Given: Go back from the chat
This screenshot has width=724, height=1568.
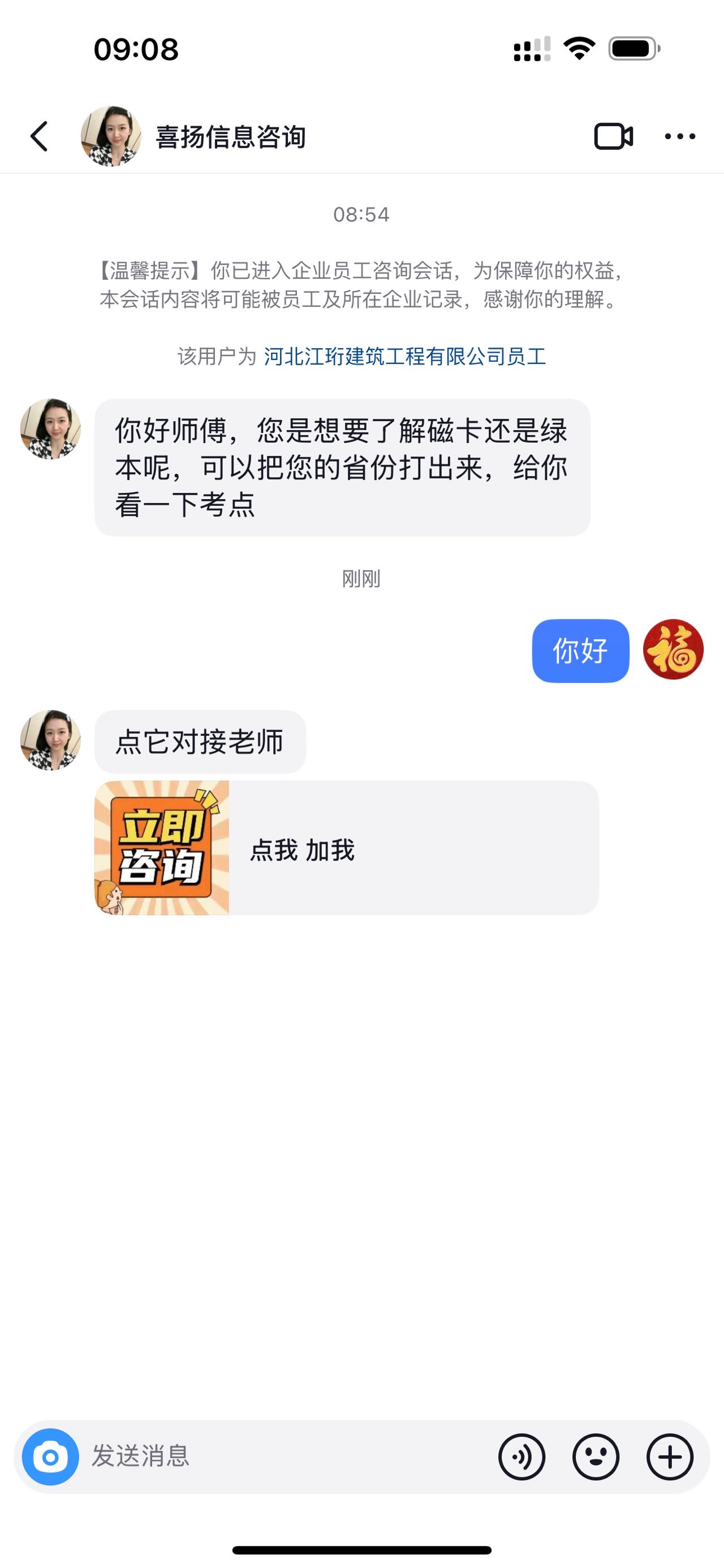Looking at the screenshot, I should coord(40,136).
